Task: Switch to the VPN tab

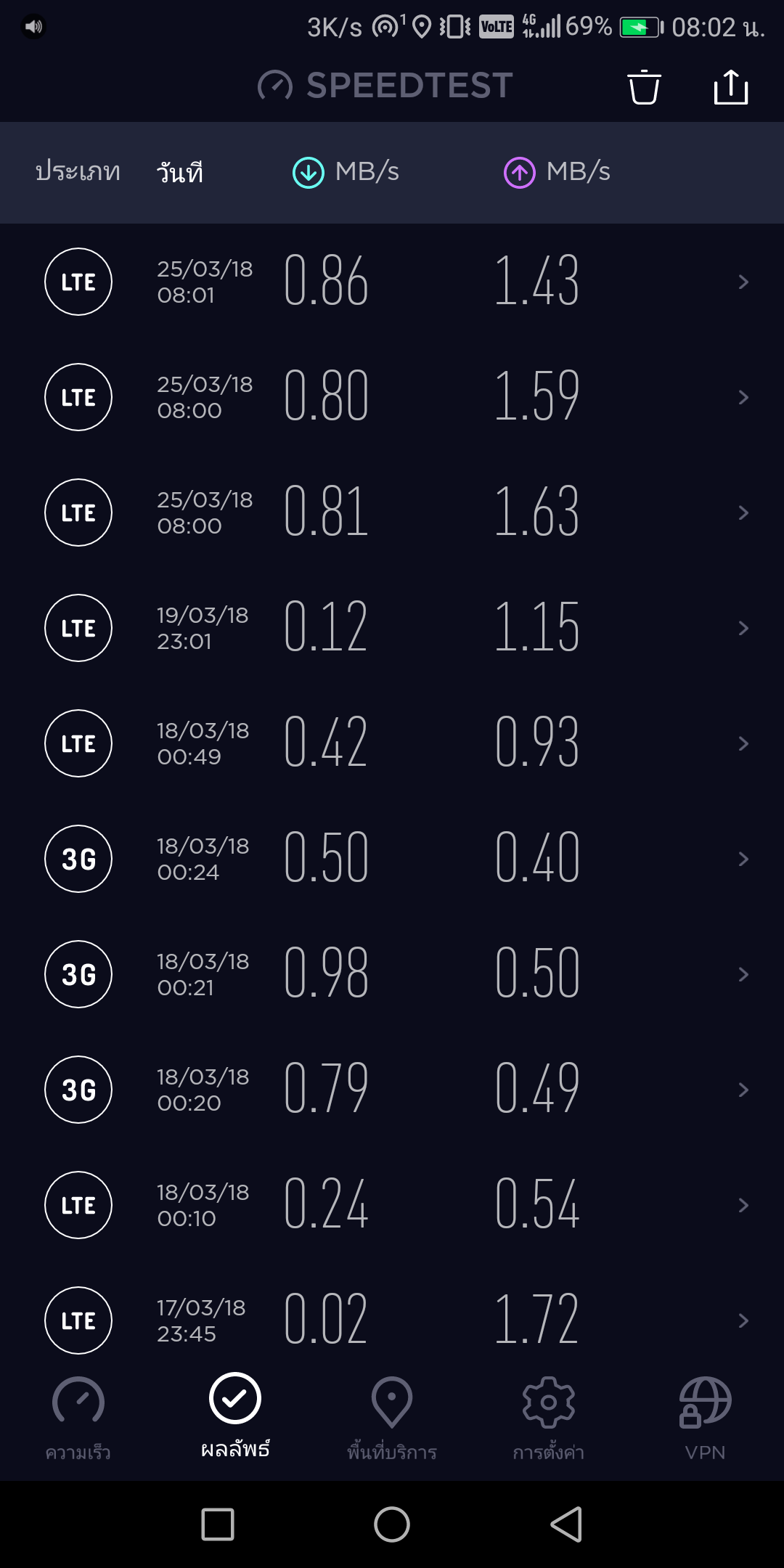Action: pos(705,1419)
